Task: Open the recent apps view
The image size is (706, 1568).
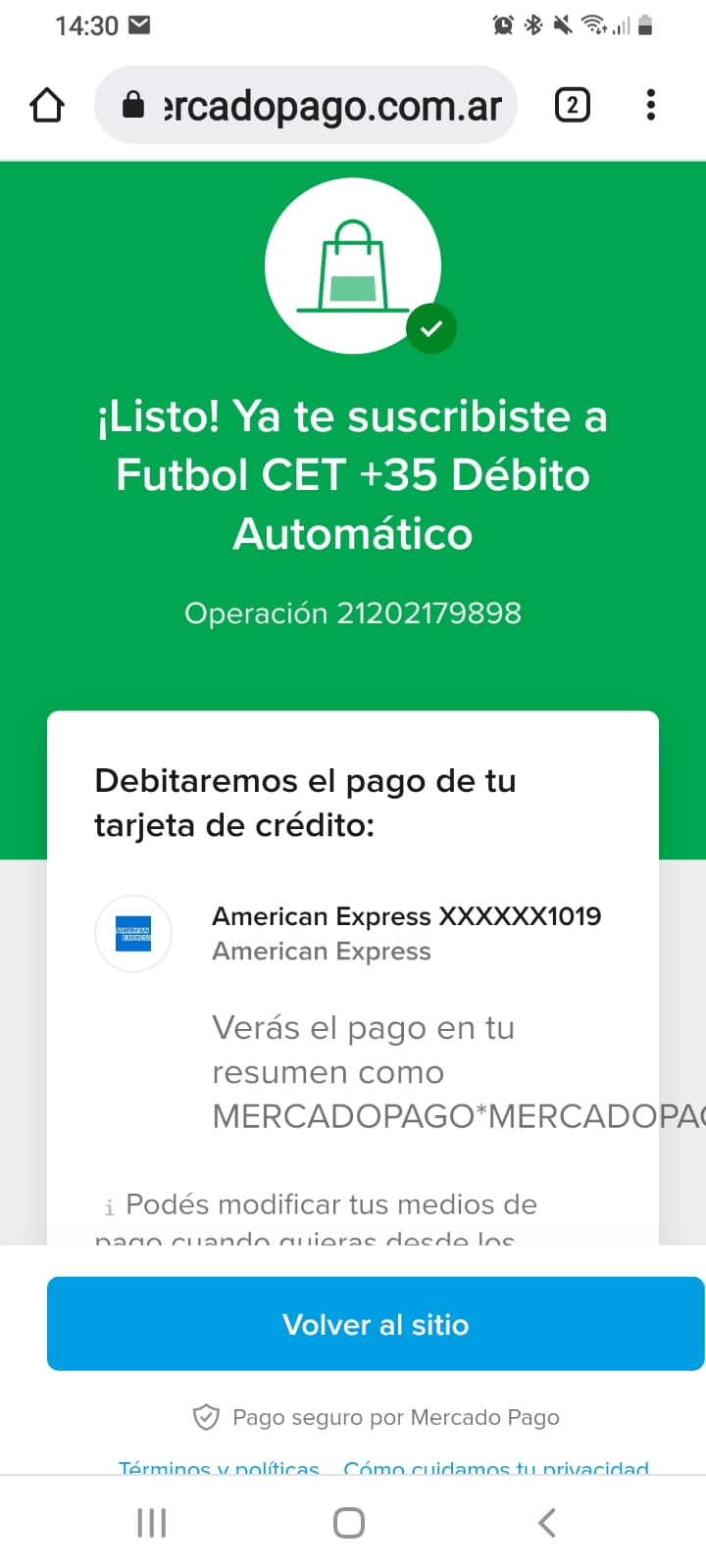Action: (152, 1523)
